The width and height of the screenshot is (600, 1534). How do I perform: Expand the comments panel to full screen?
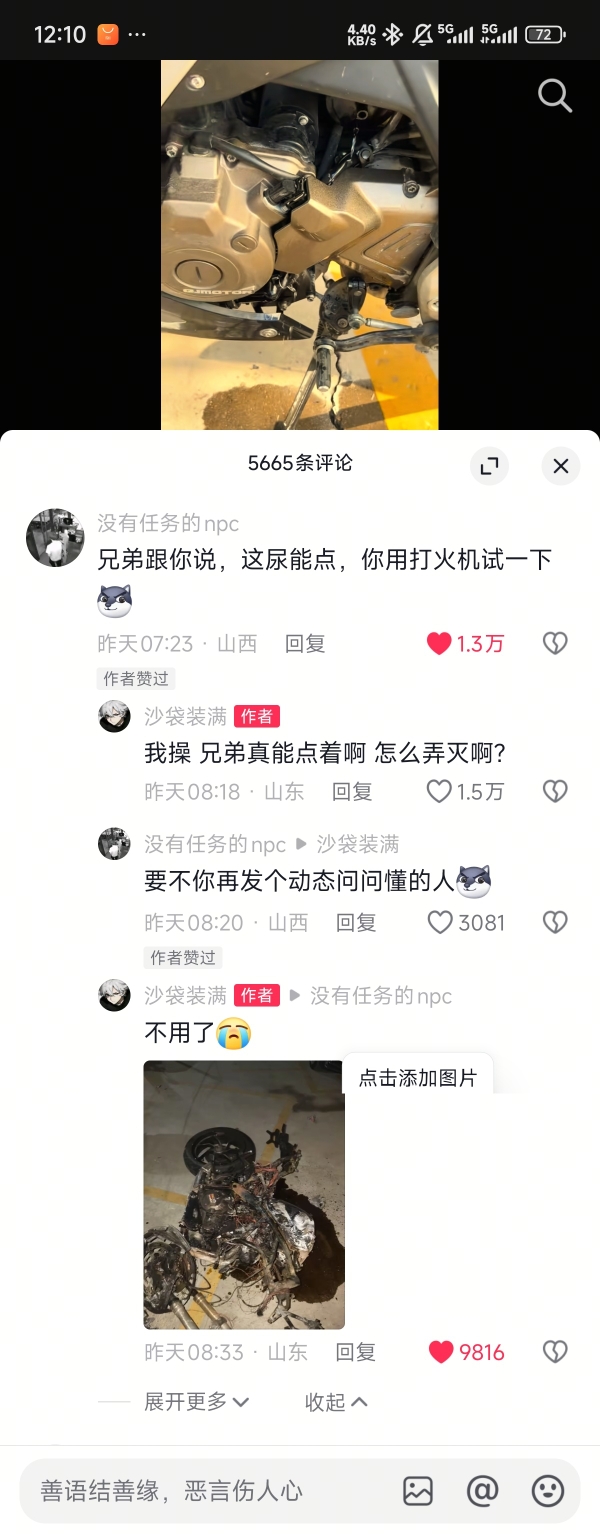pyautogui.click(x=490, y=466)
